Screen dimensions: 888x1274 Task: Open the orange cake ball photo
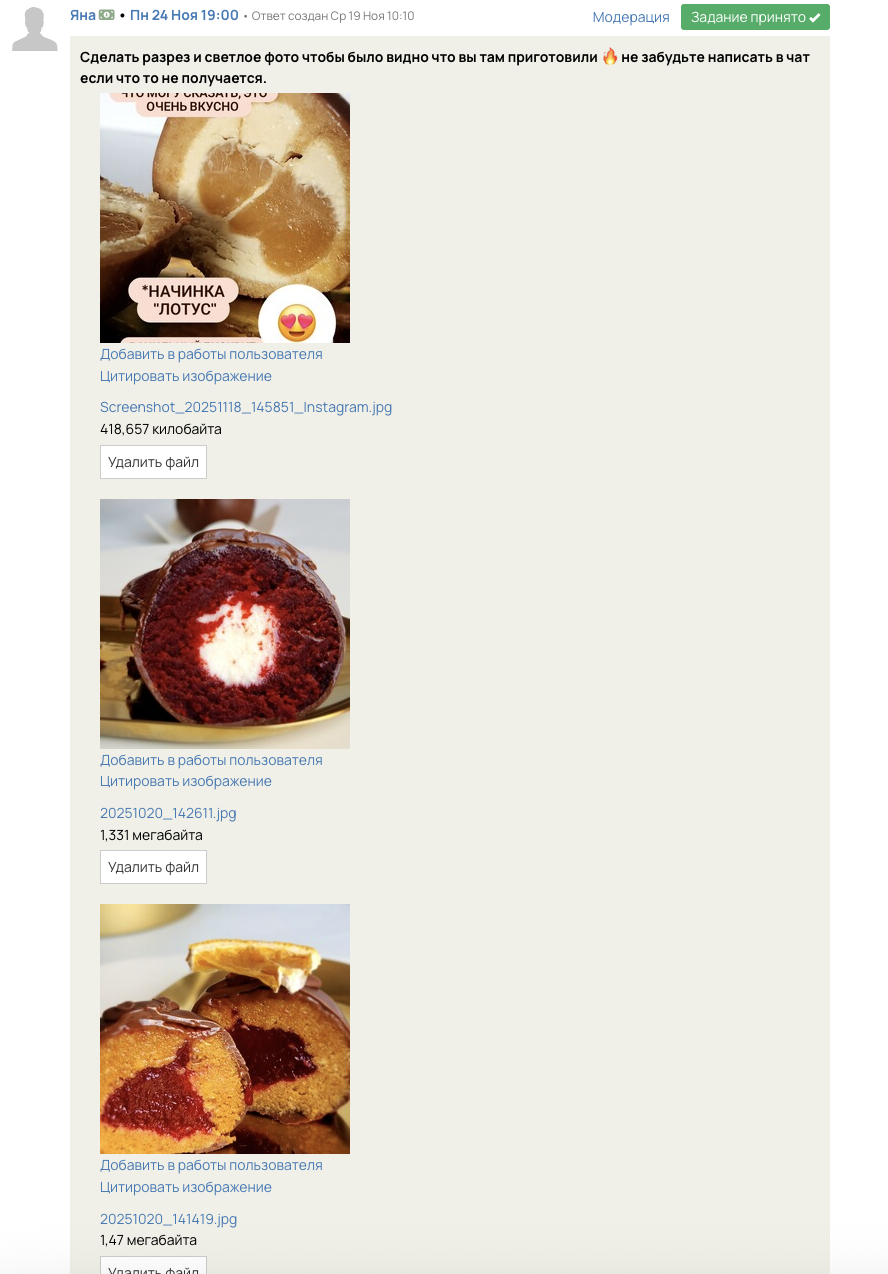pos(225,1029)
